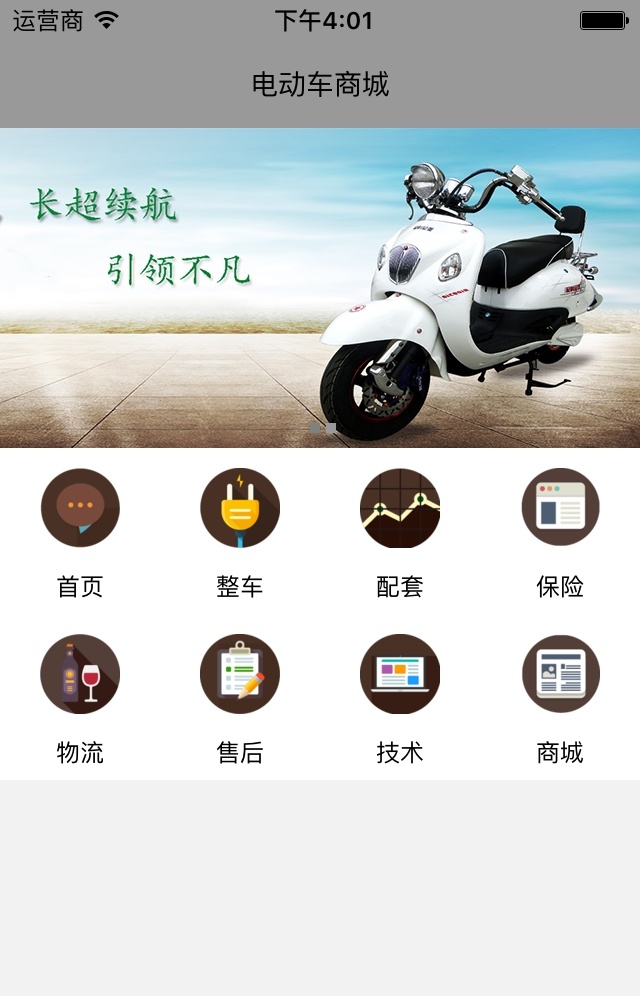This screenshot has width=640, height=996.
Task: Tap the banner page indicator dots
Action: pyautogui.click(x=322, y=428)
